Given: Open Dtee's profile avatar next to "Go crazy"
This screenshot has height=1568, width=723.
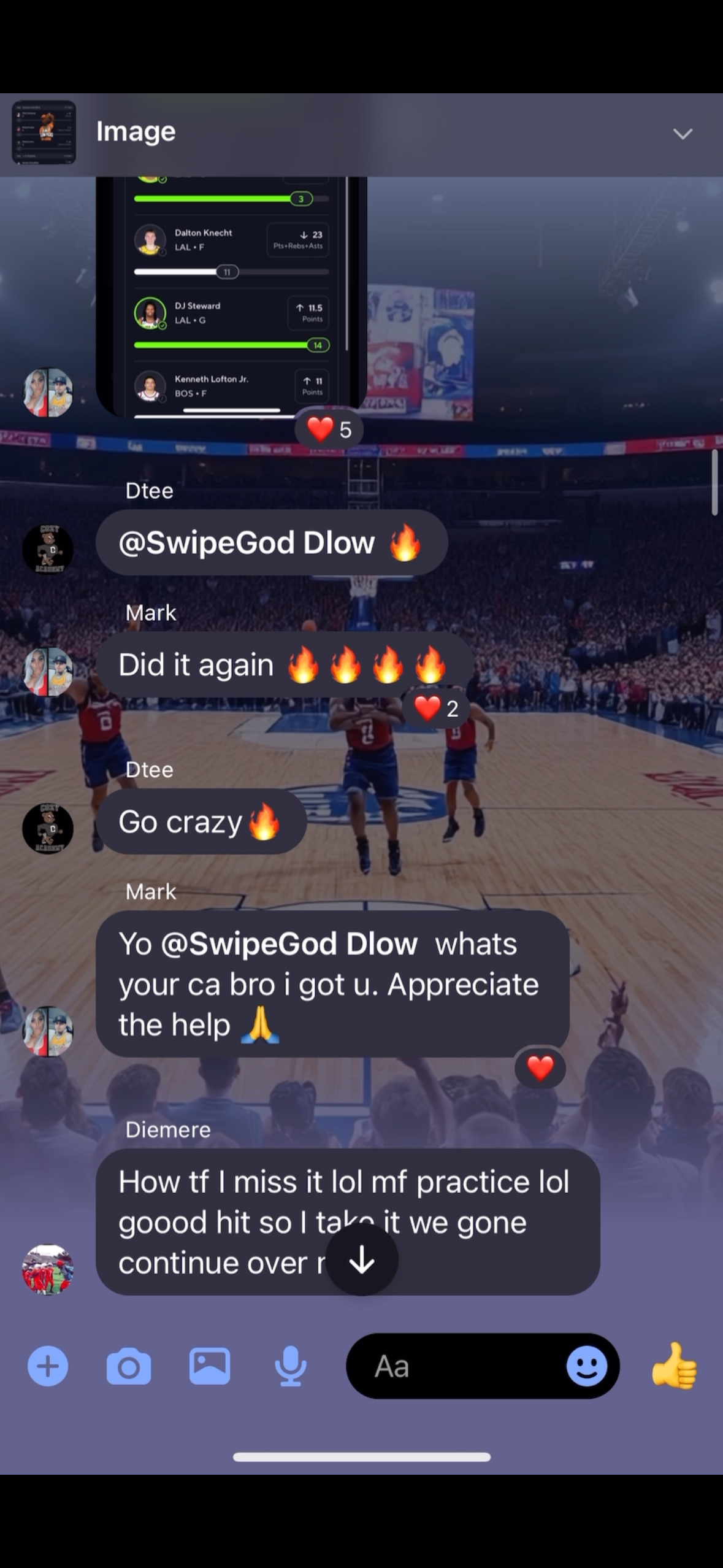Looking at the screenshot, I should point(48,828).
